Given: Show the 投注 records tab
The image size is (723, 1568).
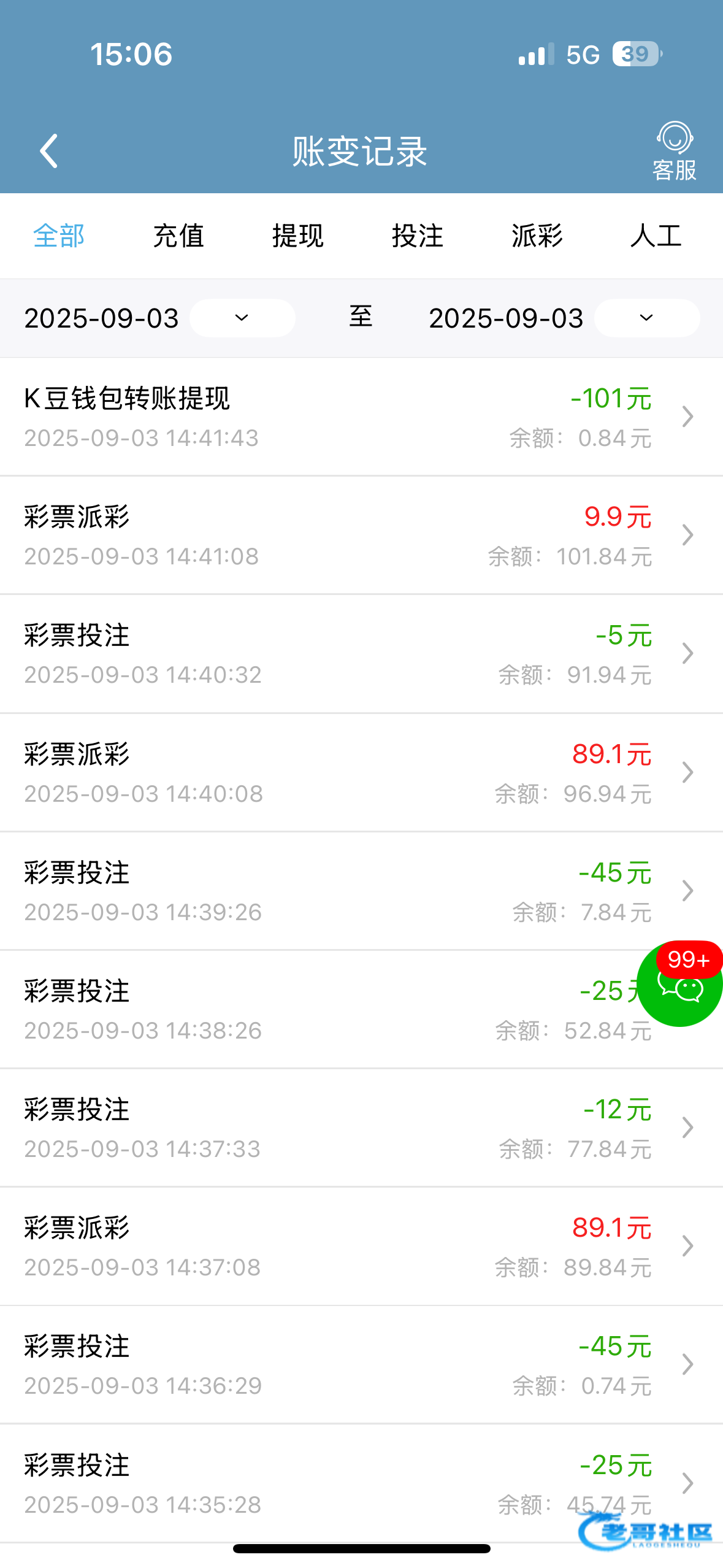Looking at the screenshot, I should (418, 236).
